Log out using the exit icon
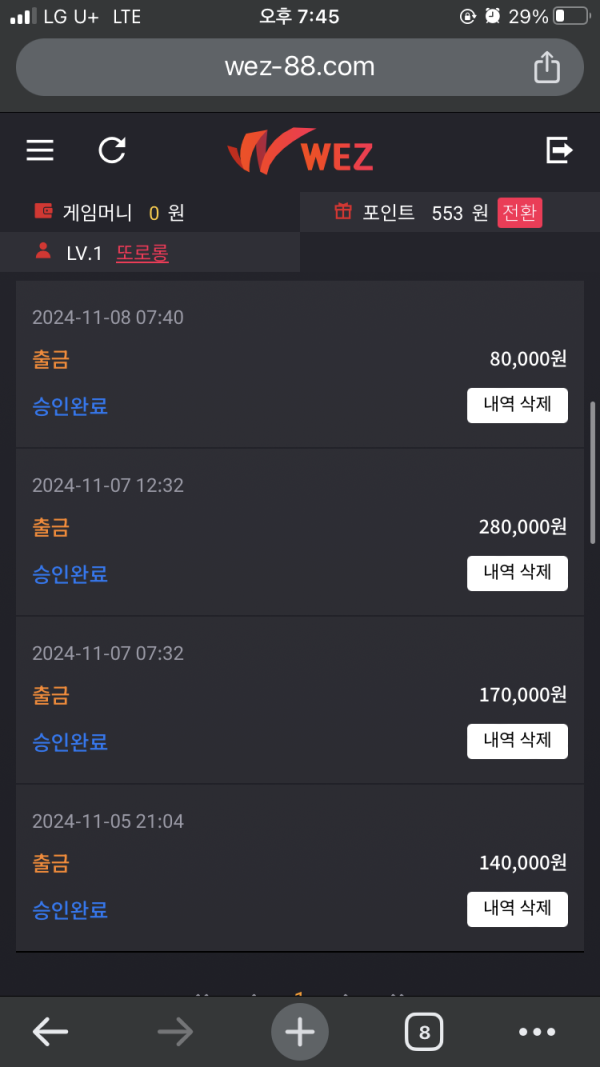The image size is (600, 1067). pyautogui.click(x=559, y=151)
